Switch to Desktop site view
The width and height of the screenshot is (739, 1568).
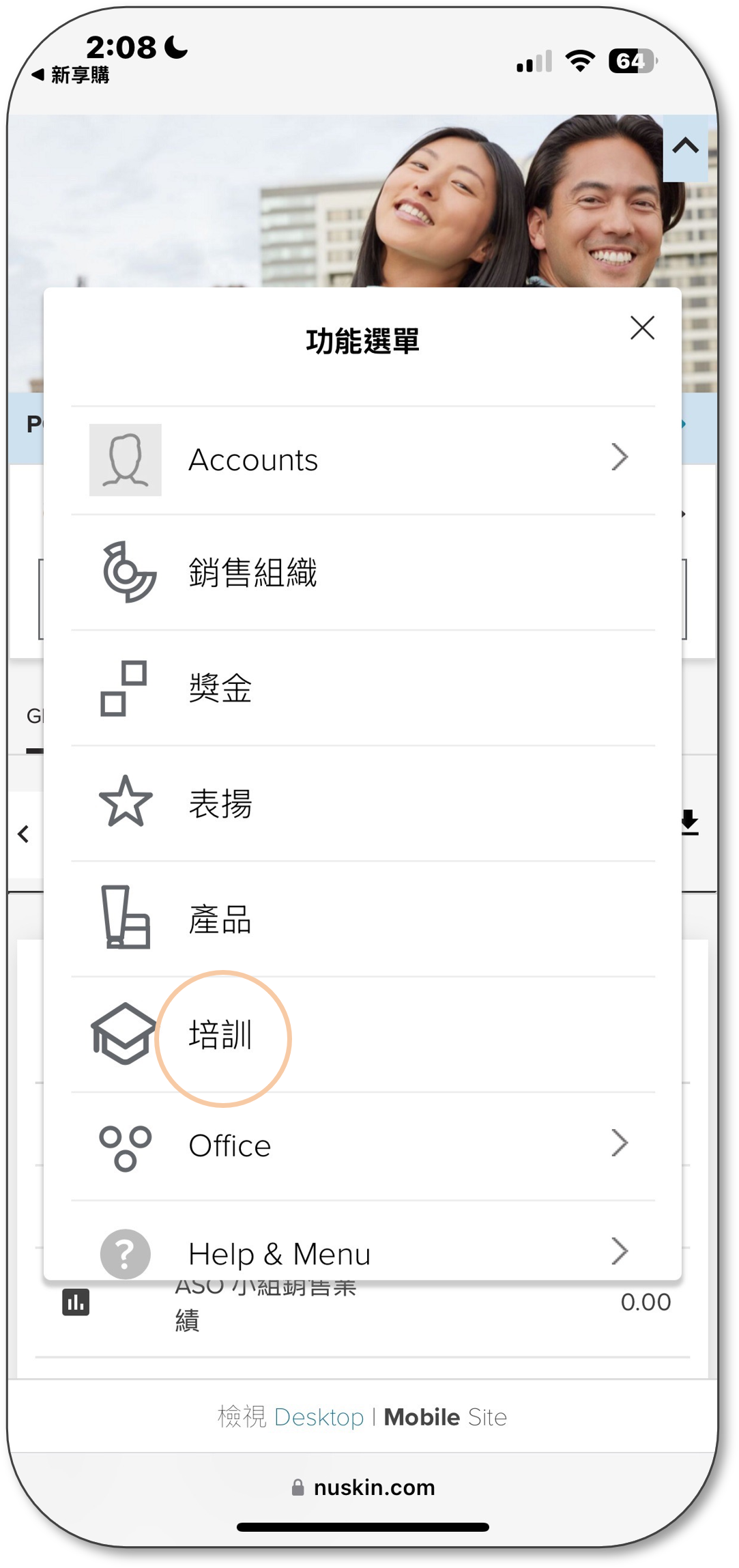point(319,1417)
